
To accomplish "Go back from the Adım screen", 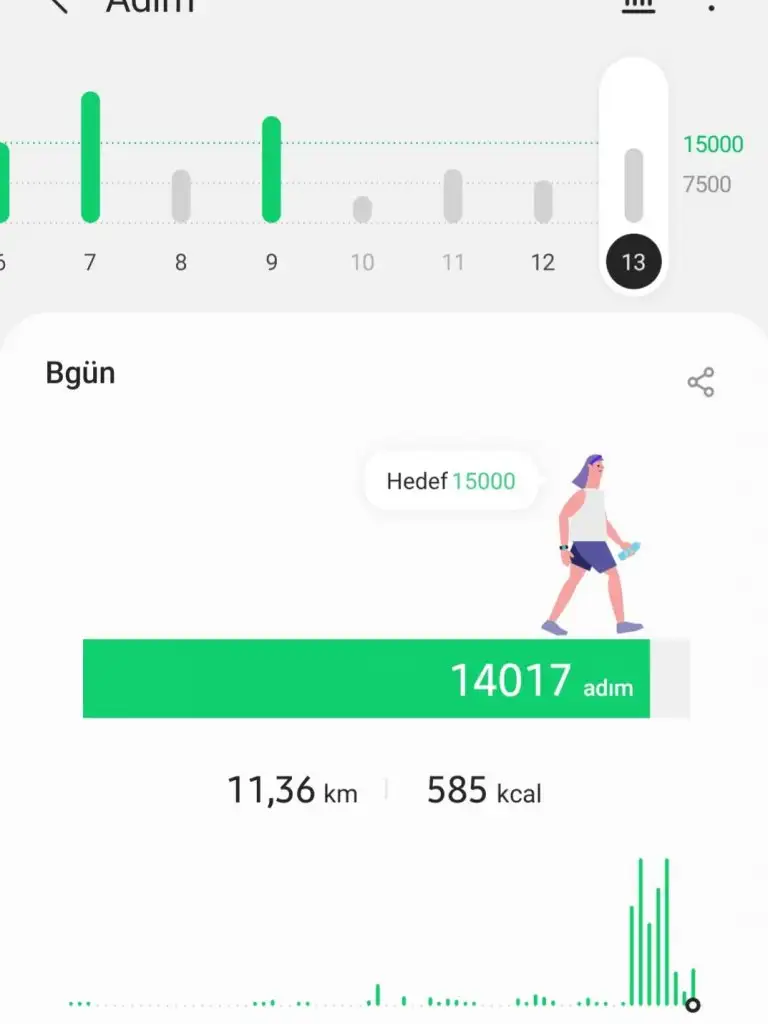I will tap(58, 5).
